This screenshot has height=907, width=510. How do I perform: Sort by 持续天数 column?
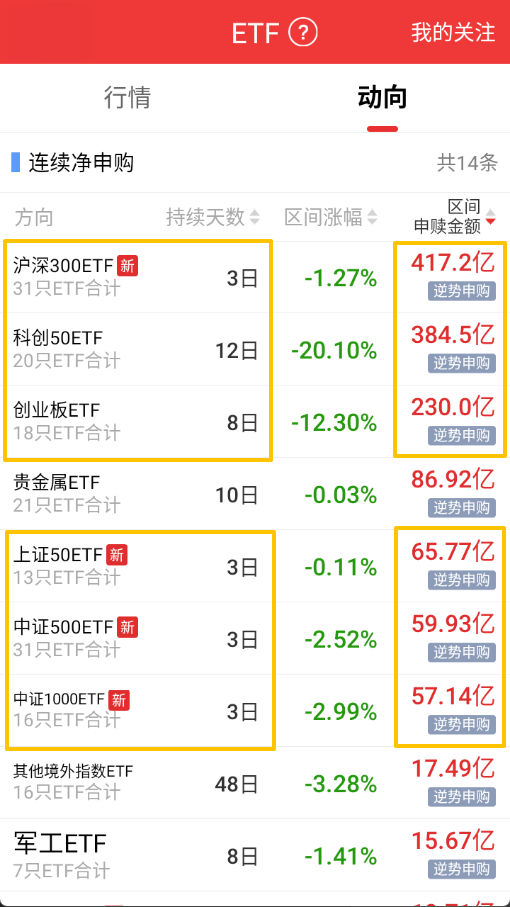pos(213,217)
